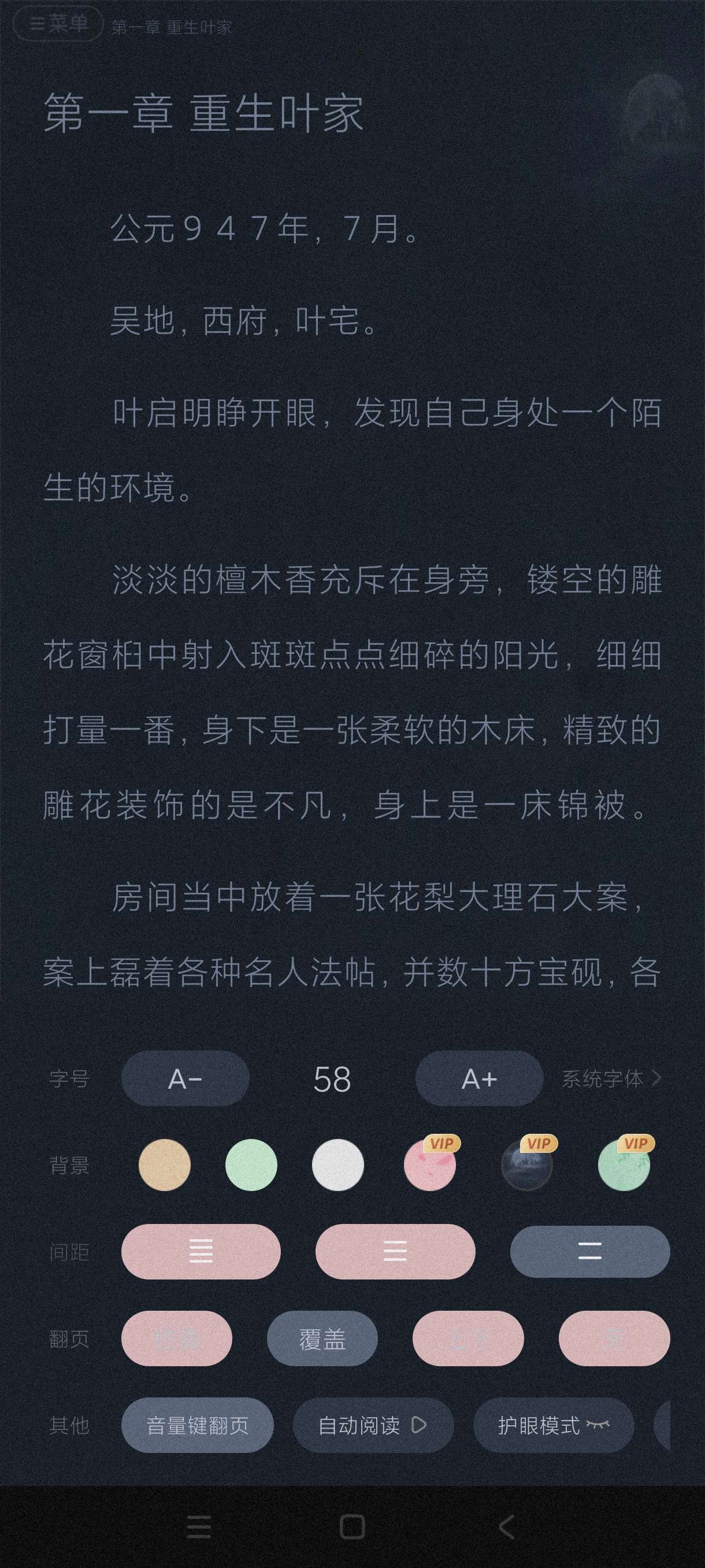Select the 覆盖 page-turn mode

(x=322, y=1338)
